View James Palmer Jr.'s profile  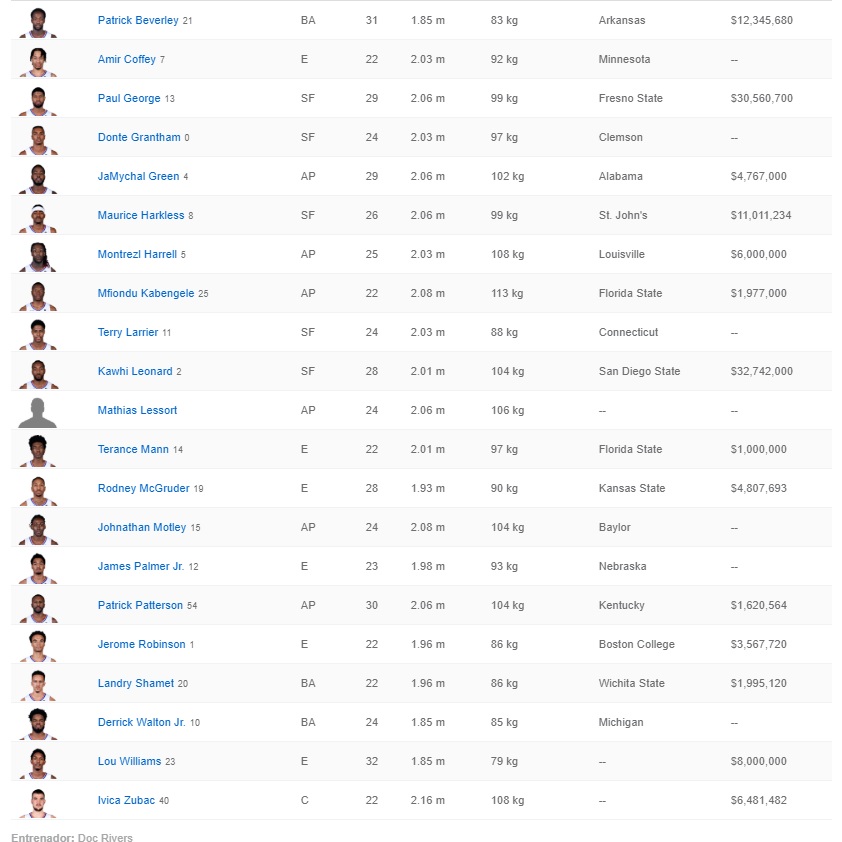[141, 566]
